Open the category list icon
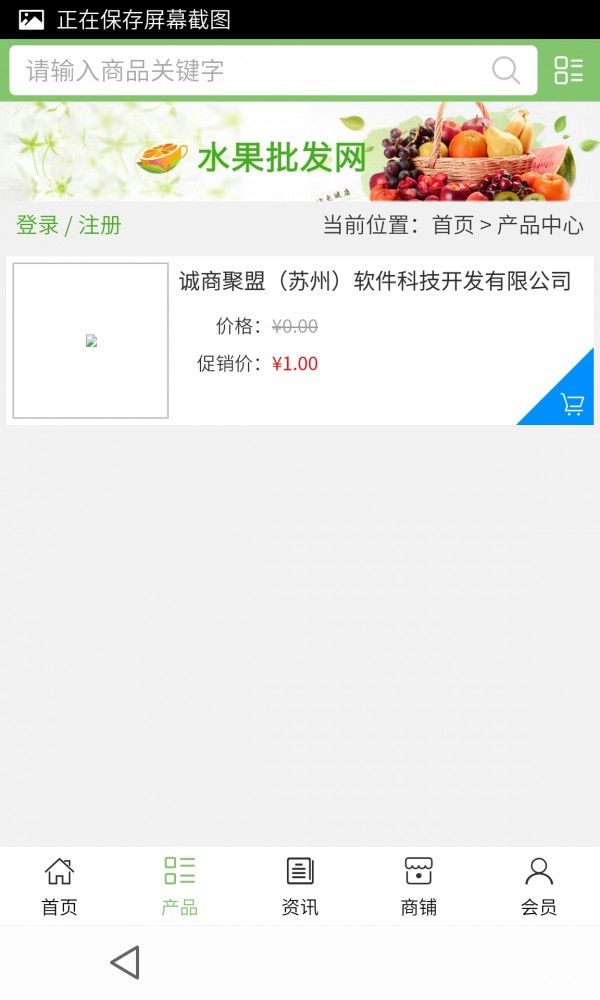Screen dimensions: 600x1000 pos(569,71)
